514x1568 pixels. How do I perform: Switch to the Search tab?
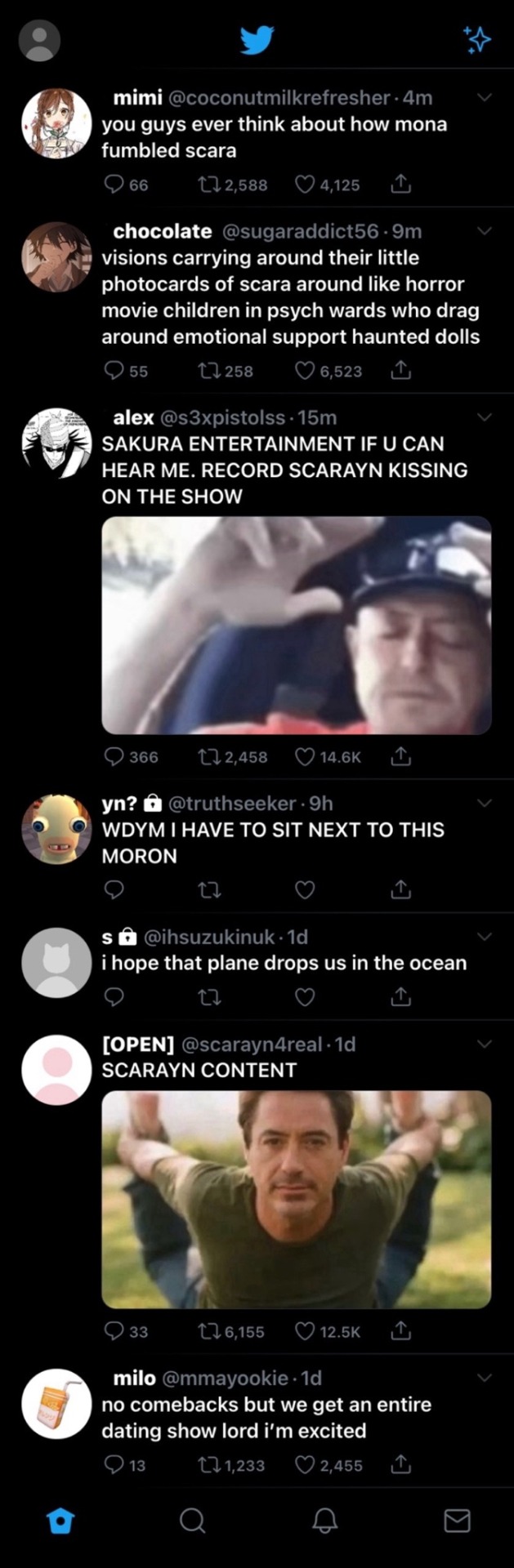192,1521
